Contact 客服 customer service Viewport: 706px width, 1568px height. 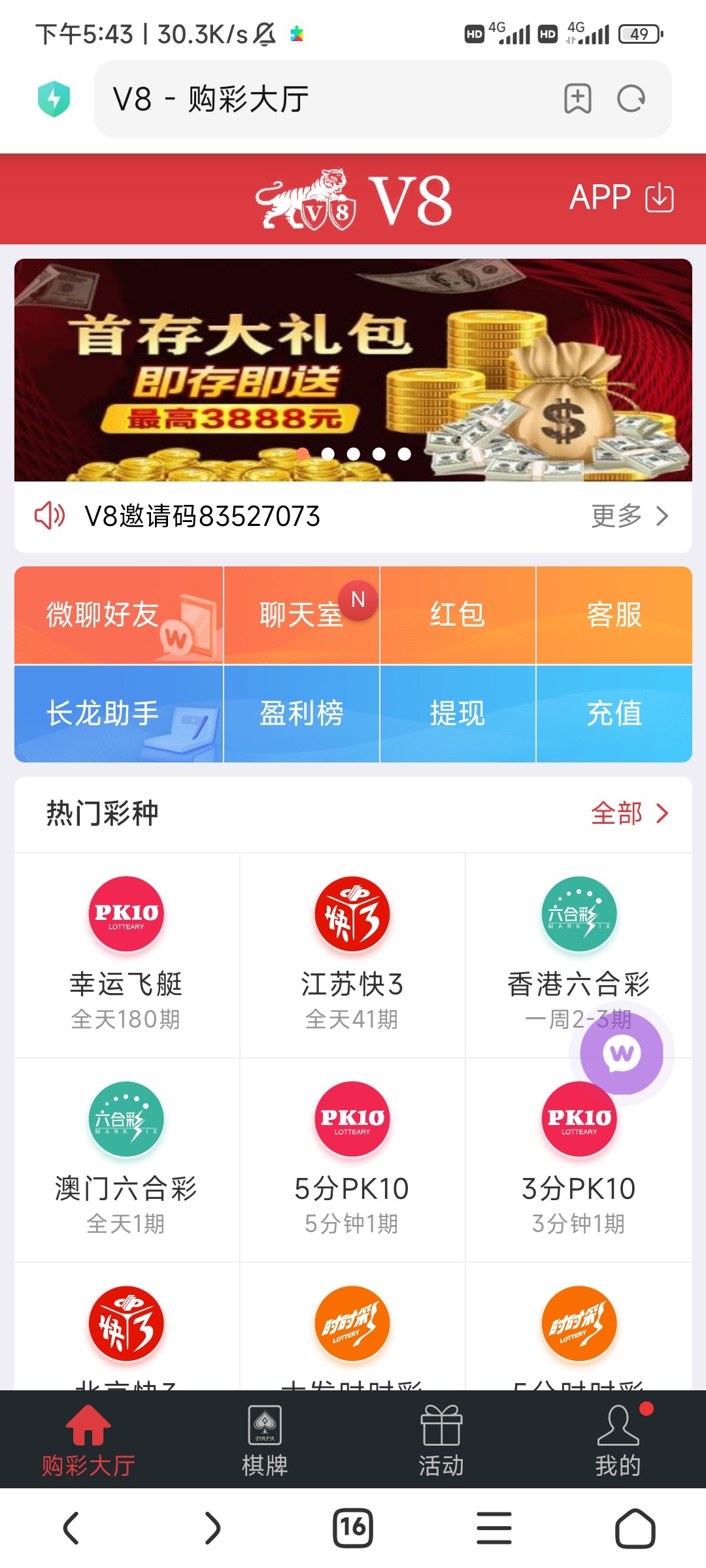tap(614, 615)
